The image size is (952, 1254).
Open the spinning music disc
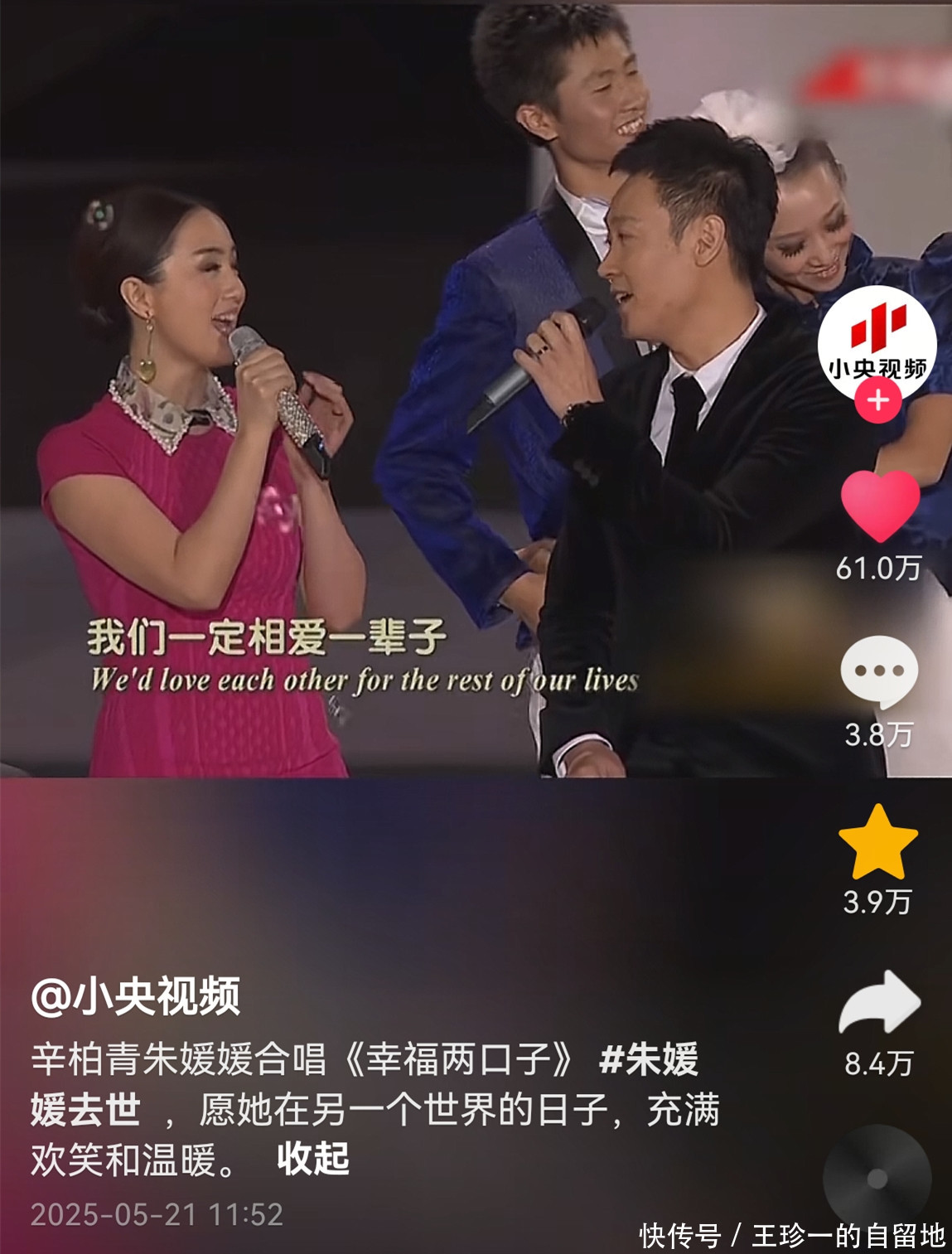pos(877,1177)
